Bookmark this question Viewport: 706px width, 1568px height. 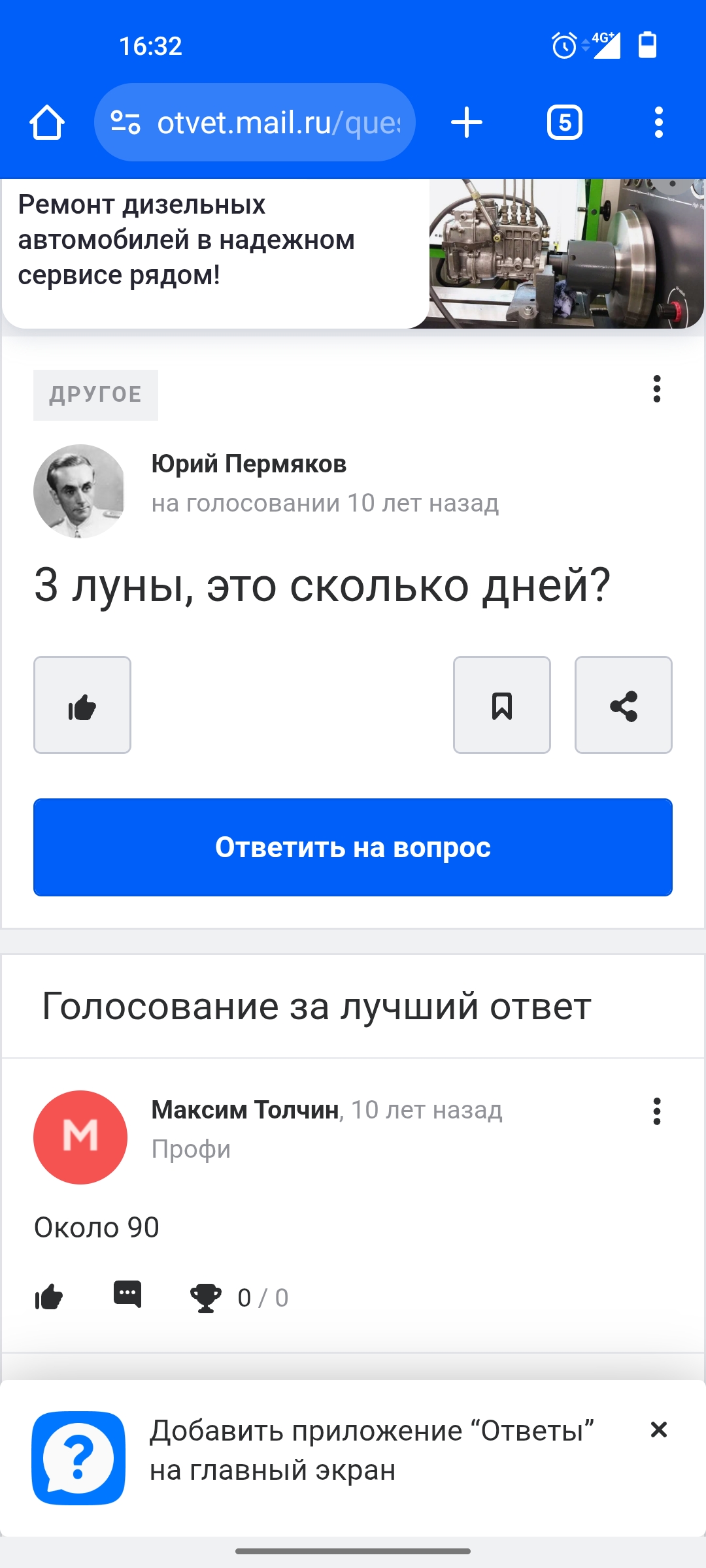pos(501,705)
